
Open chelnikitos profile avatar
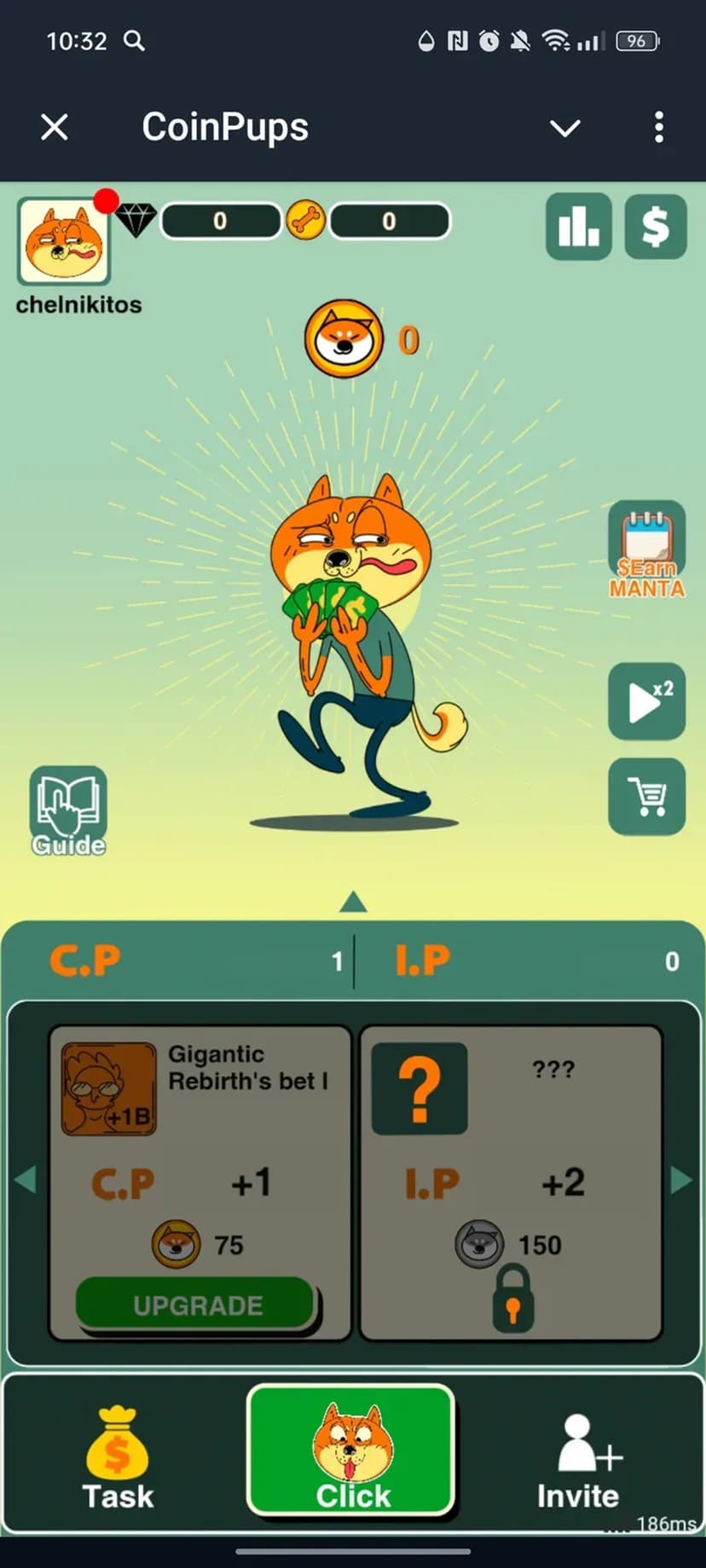tap(64, 242)
